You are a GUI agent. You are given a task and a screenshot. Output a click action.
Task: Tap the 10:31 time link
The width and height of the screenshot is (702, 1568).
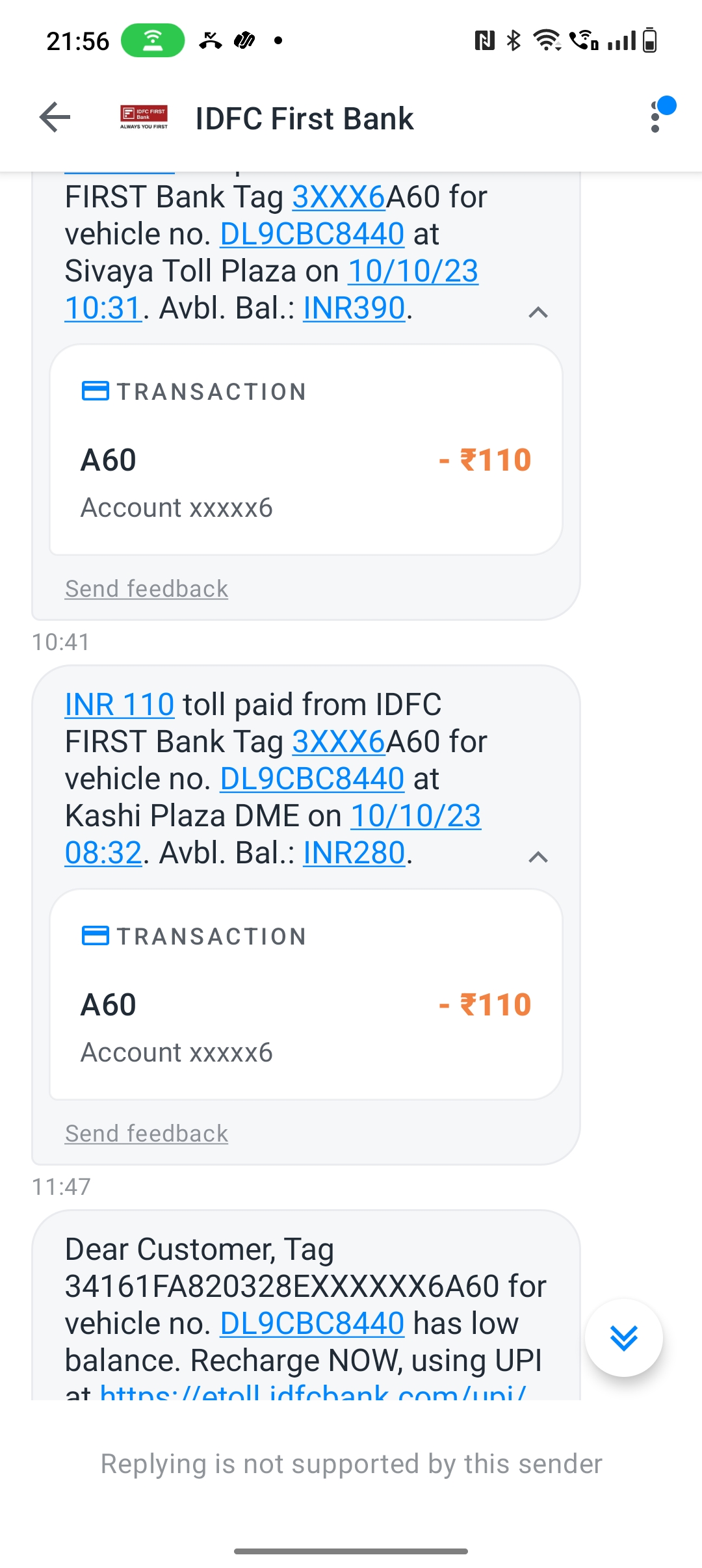pyautogui.click(x=103, y=308)
